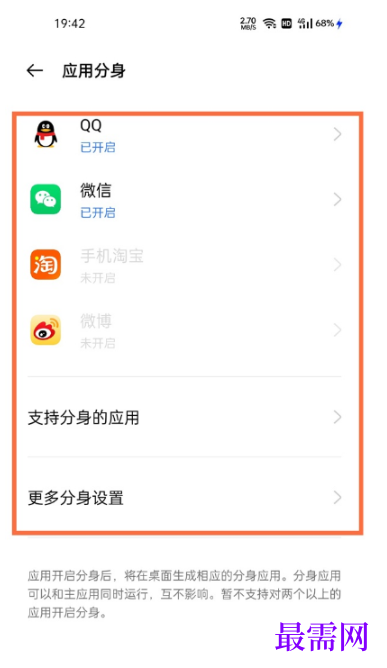Open 更多分身设置
The height and width of the screenshot is (668, 387).
pyautogui.click(x=185, y=497)
